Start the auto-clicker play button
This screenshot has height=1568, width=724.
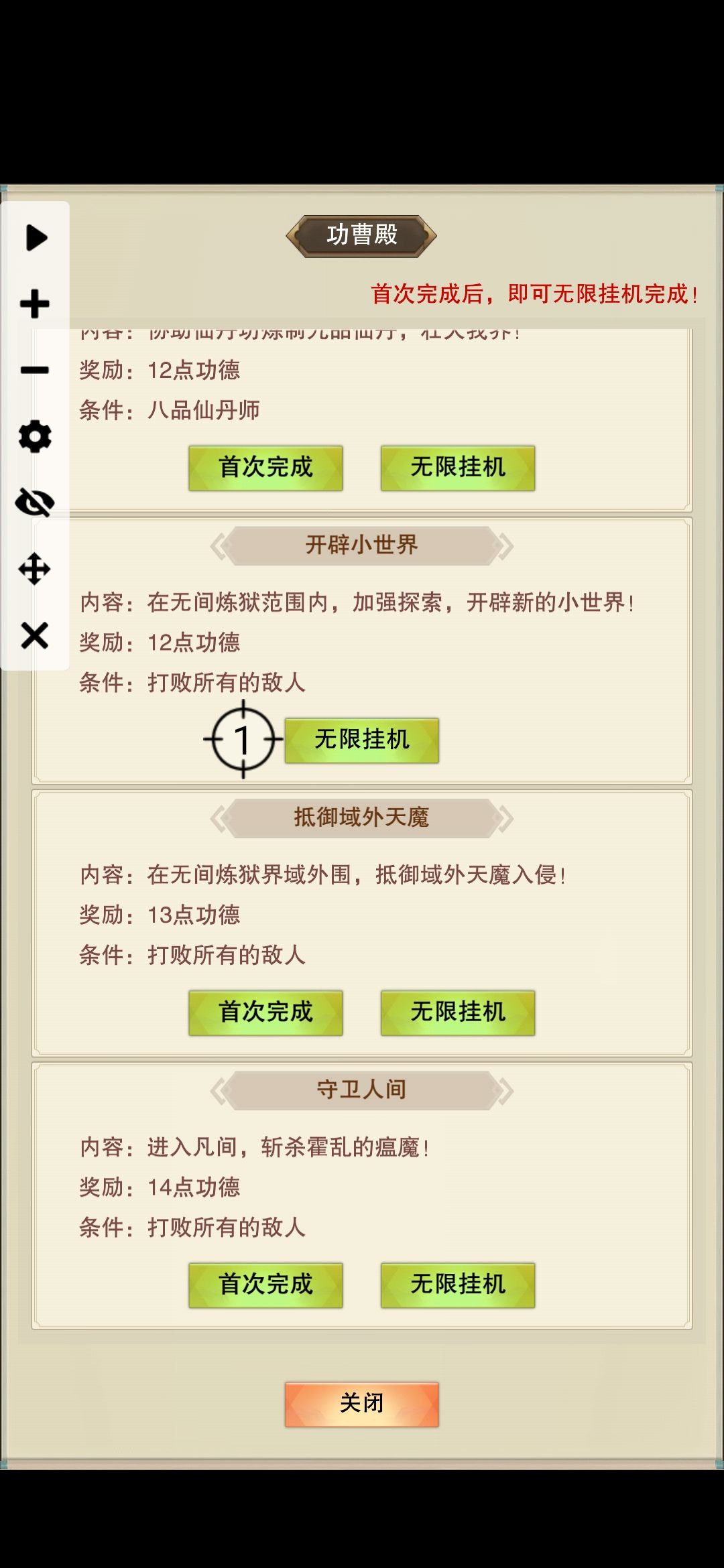36,238
